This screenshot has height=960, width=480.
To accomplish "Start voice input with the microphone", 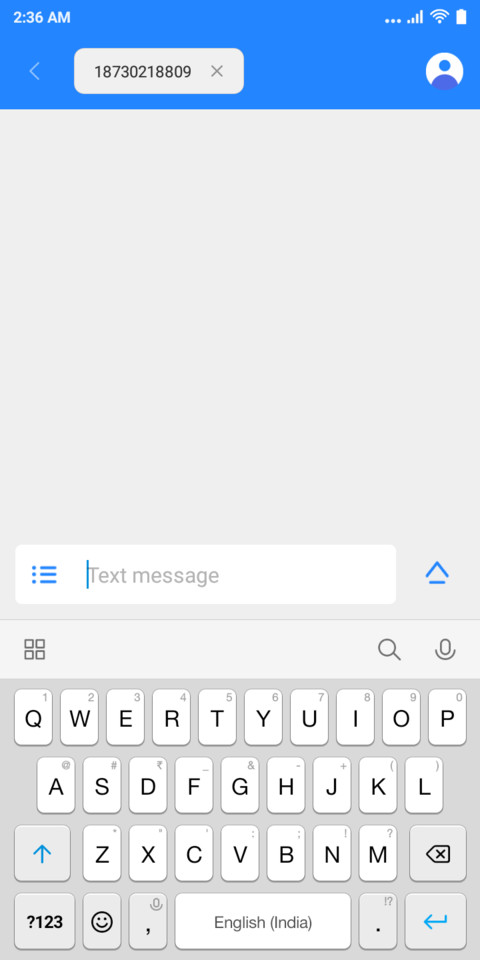I will [x=445, y=649].
